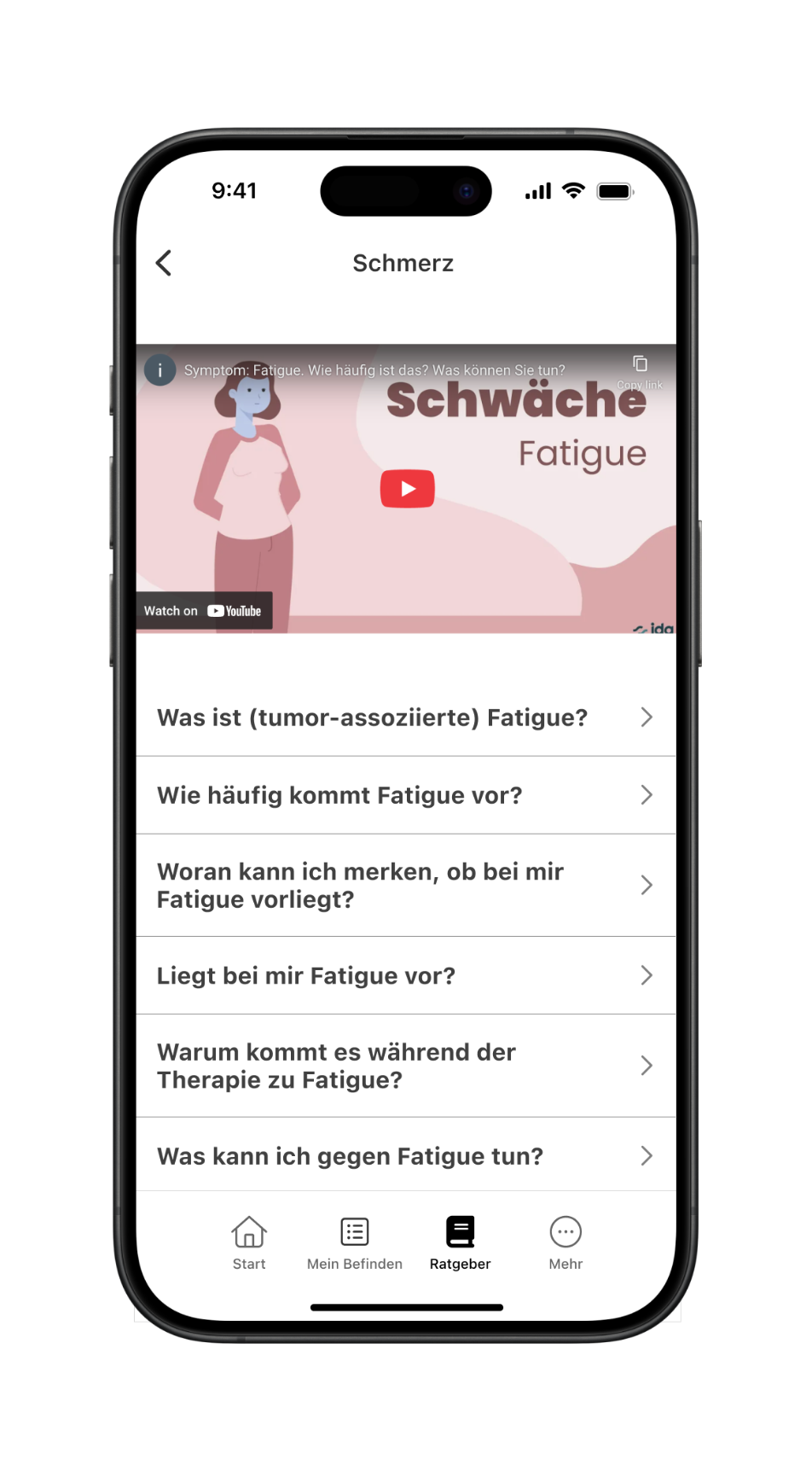Open 'Warum kommt es während der Therapie' row
Image resolution: width=812 pixels, height=1471 pixels.
coord(405,1066)
